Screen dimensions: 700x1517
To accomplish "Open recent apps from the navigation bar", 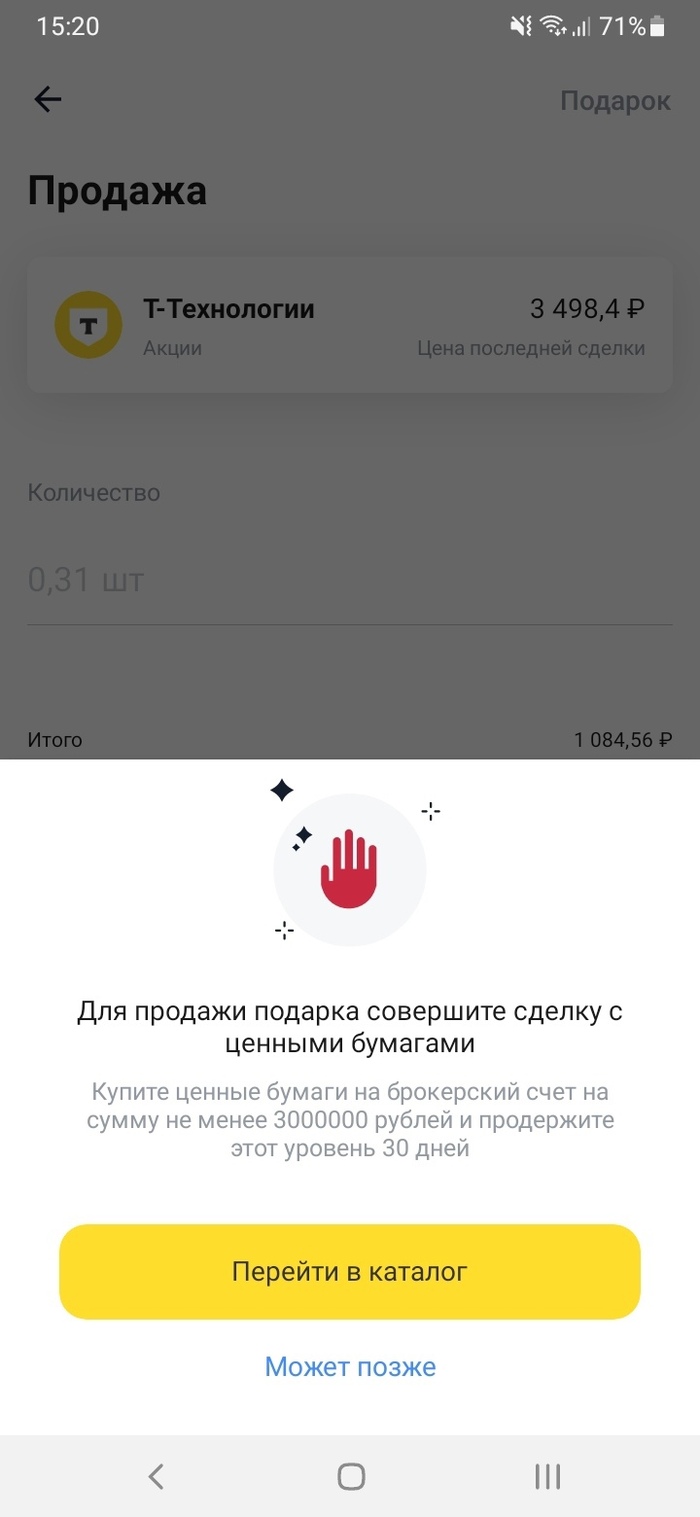I will coord(547,1476).
